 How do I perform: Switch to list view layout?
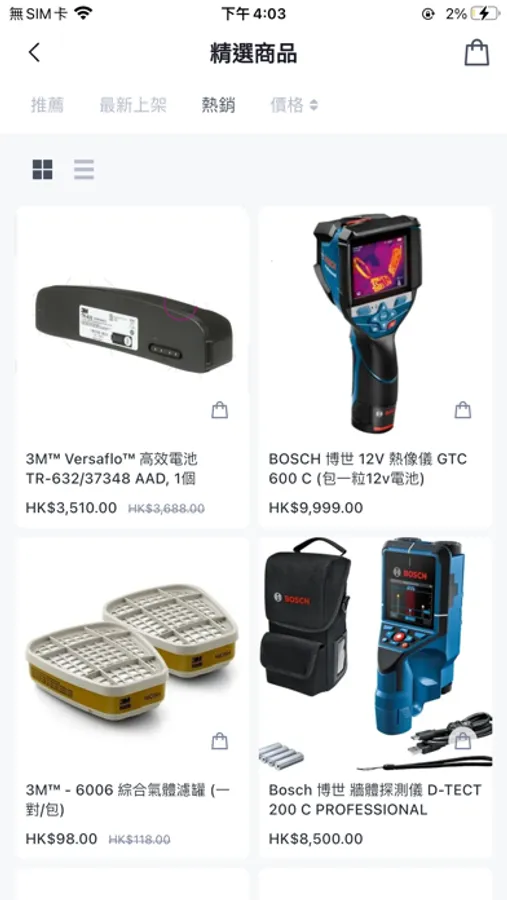tap(84, 169)
